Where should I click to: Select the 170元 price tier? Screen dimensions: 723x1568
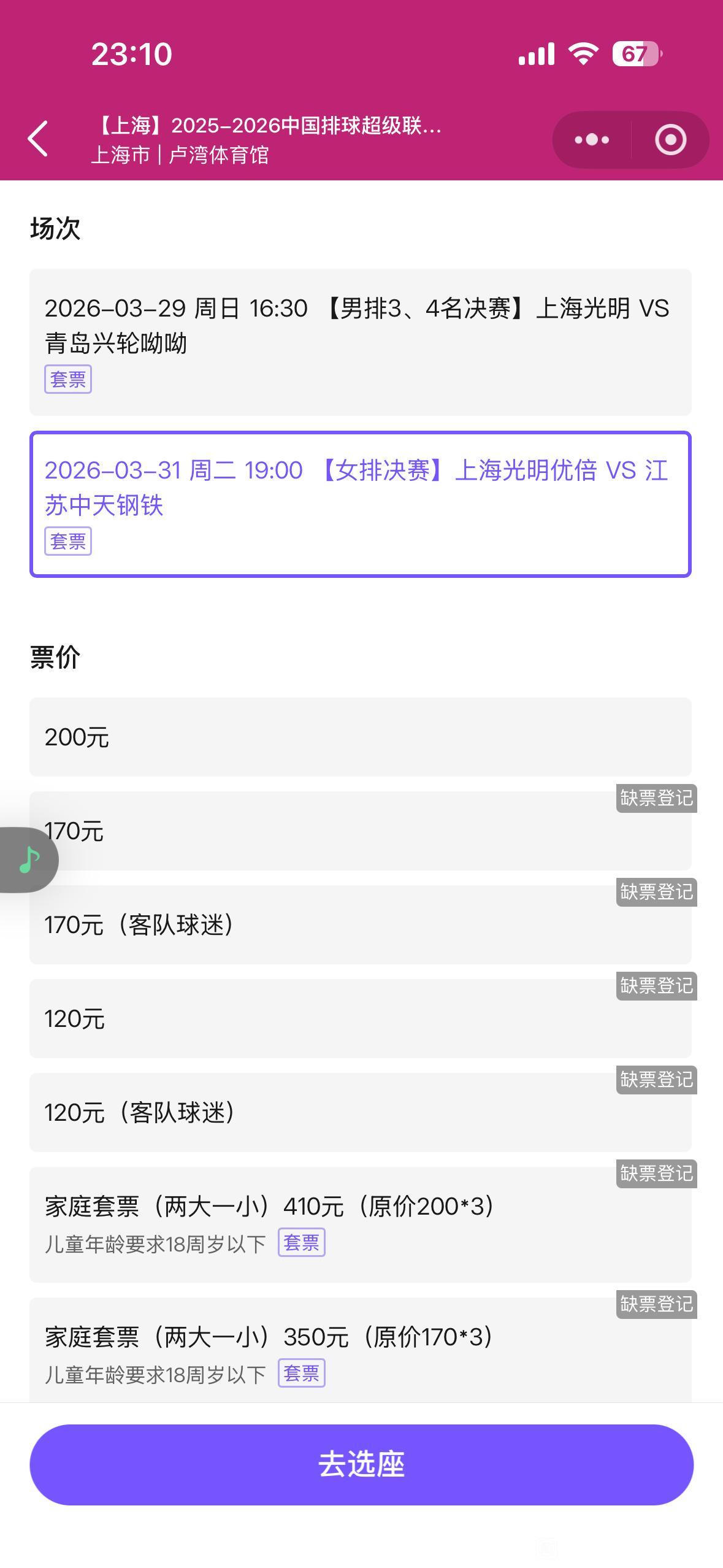[361, 831]
